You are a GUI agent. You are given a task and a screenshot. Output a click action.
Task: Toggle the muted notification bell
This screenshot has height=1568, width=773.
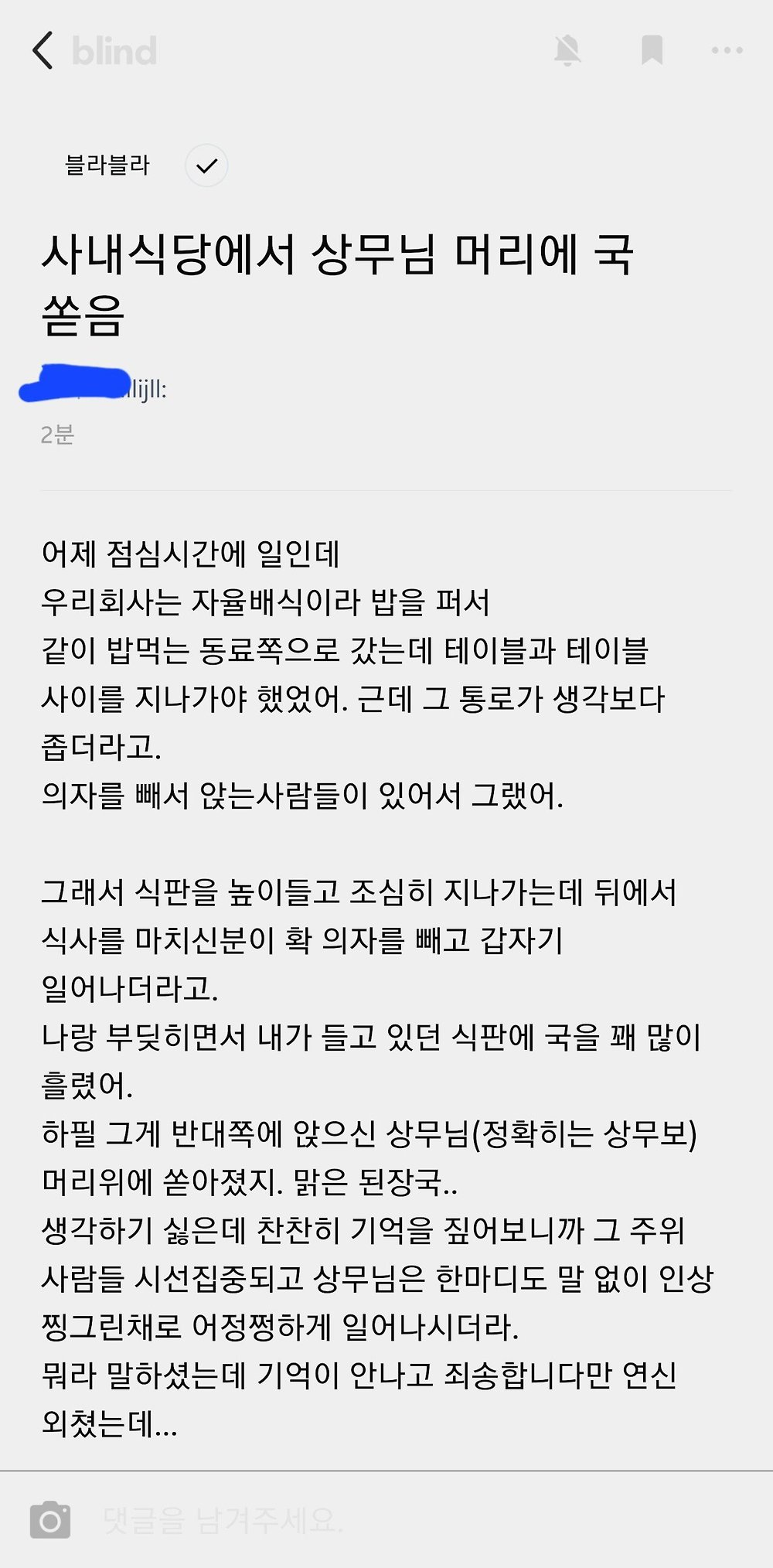(x=567, y=50)
